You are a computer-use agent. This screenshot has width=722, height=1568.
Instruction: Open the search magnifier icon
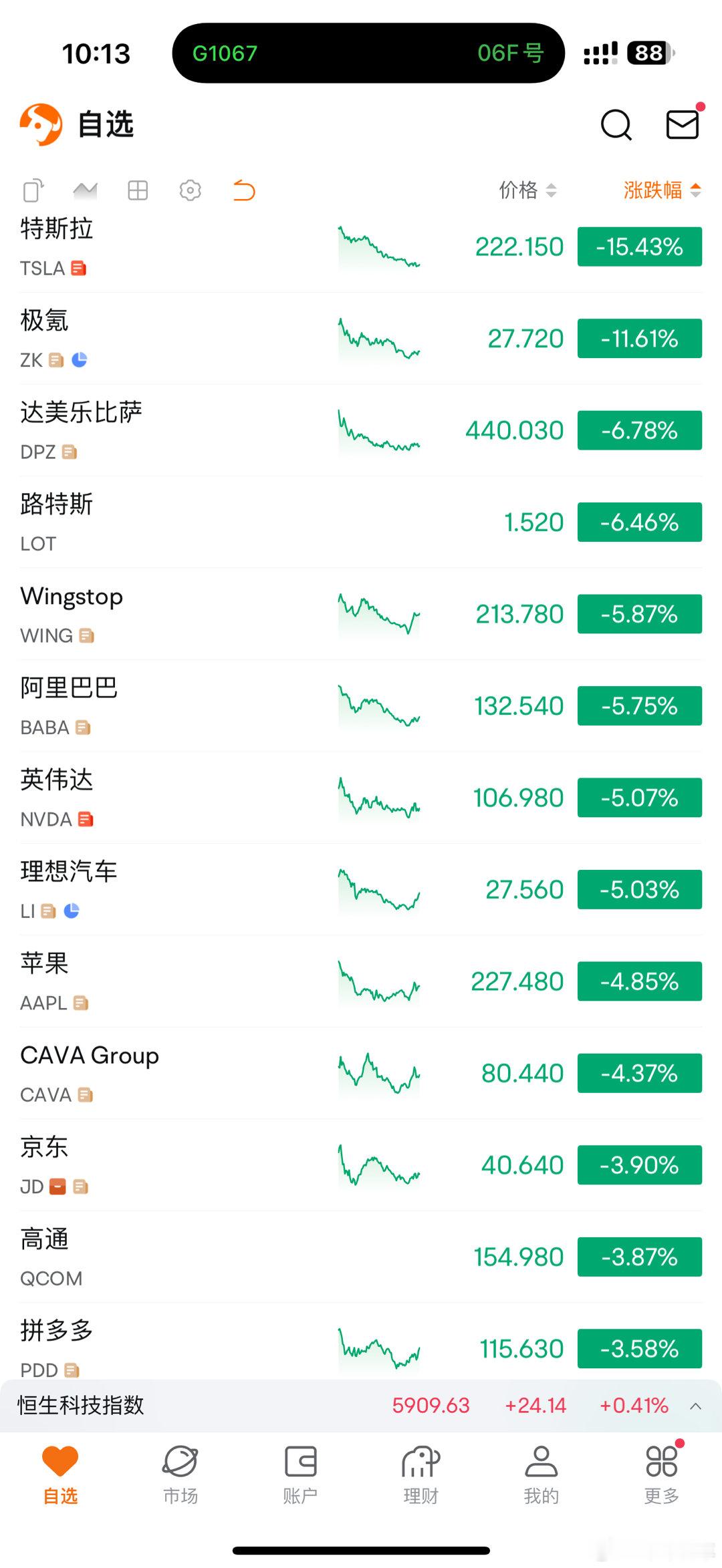[x=616, y=124]
